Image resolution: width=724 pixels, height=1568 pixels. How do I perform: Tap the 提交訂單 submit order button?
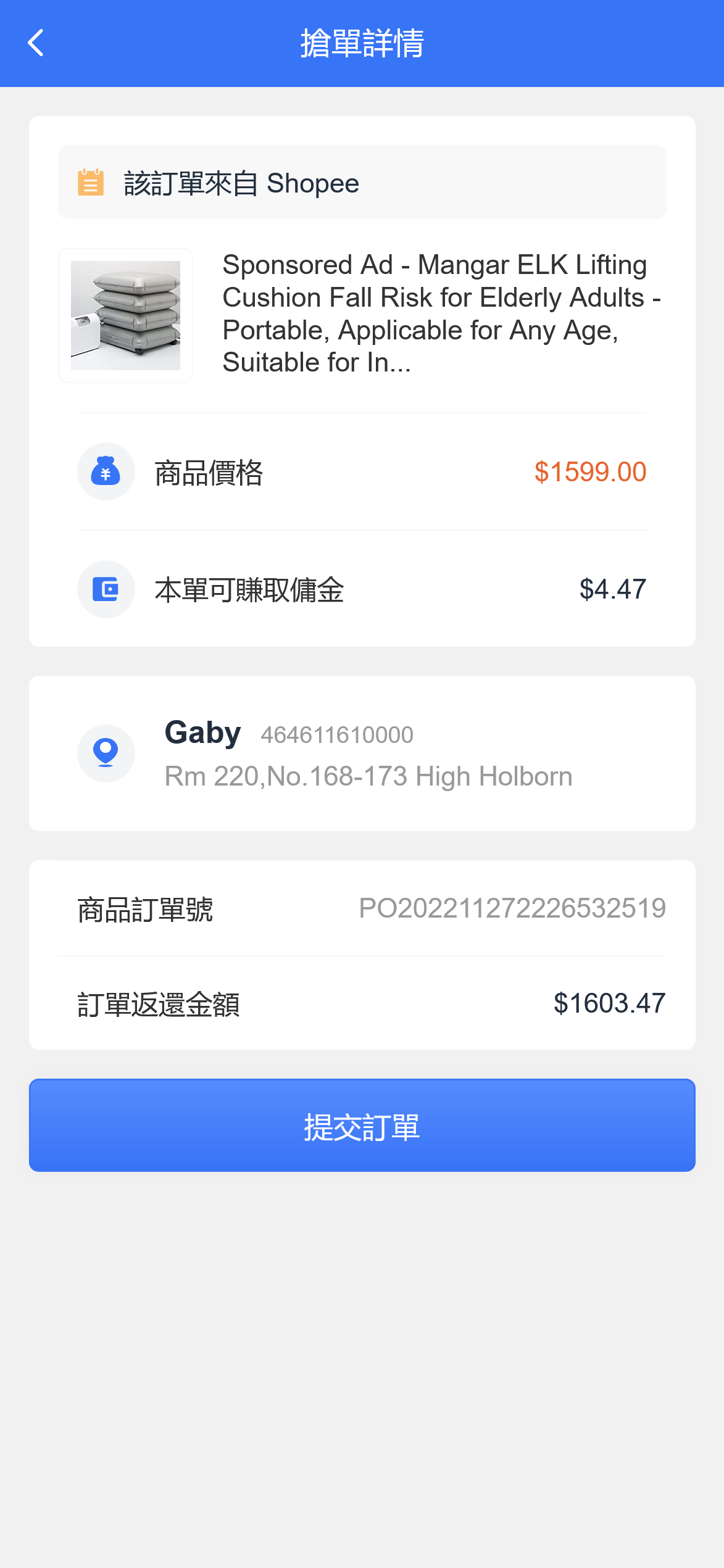[362, 1125]
